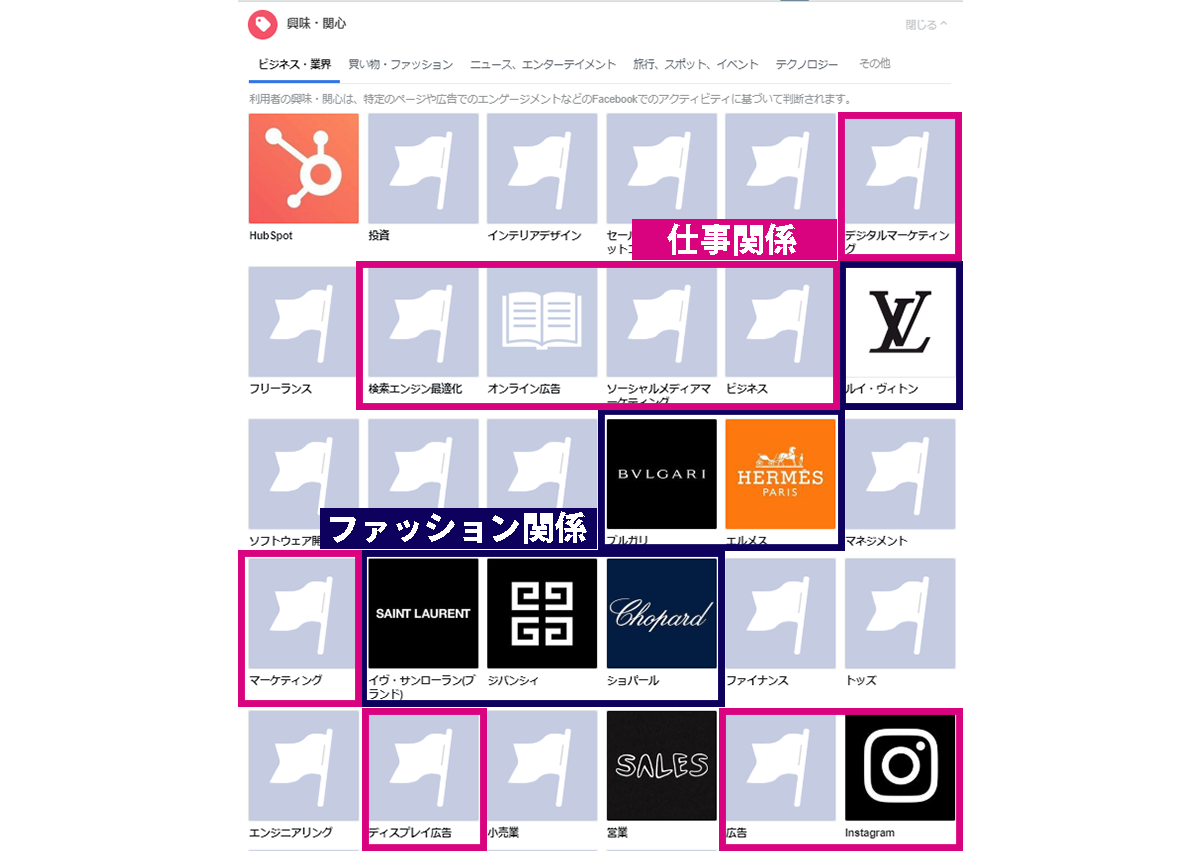1200x851 pixels.
Task: Open the フリーランス interest tile
Action: [x=304, y=321]
